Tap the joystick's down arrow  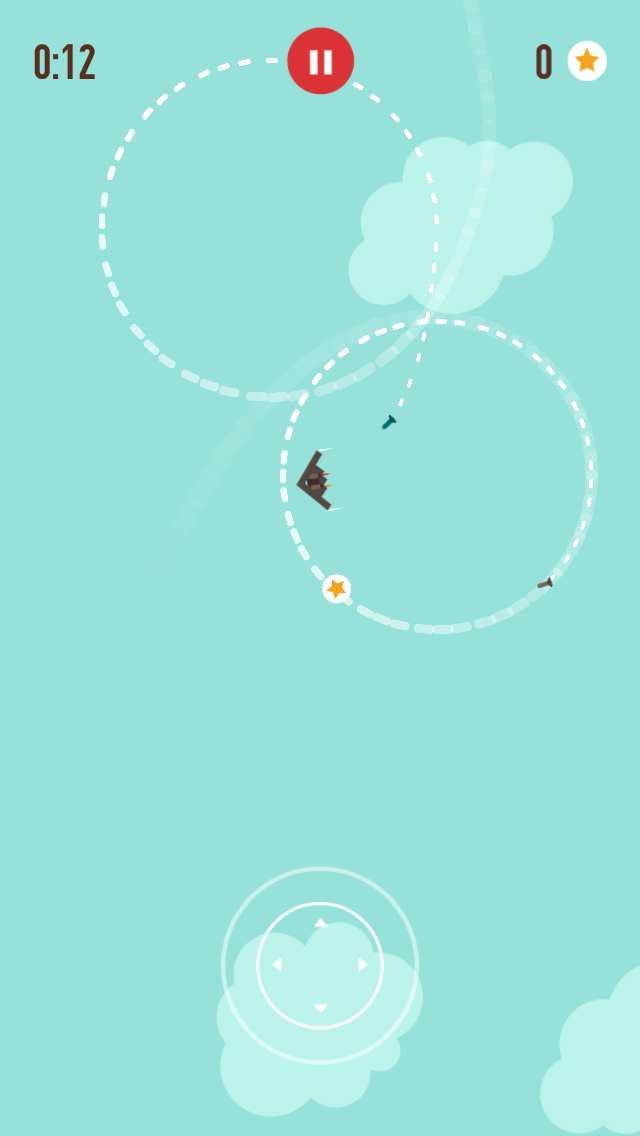click(x=320, y=1008)
